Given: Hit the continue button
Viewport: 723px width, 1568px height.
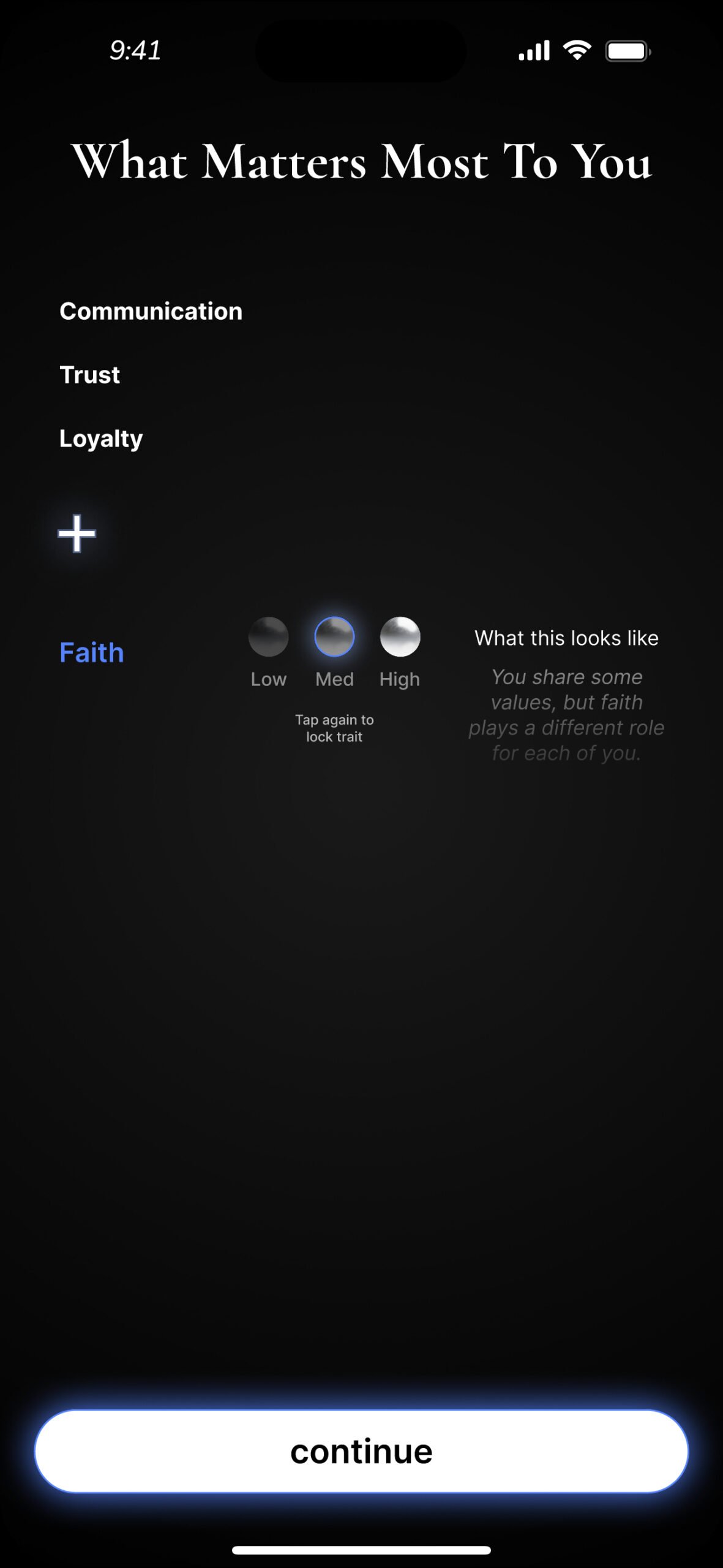Looking at the screenshot, I should tap(361, 1452).
